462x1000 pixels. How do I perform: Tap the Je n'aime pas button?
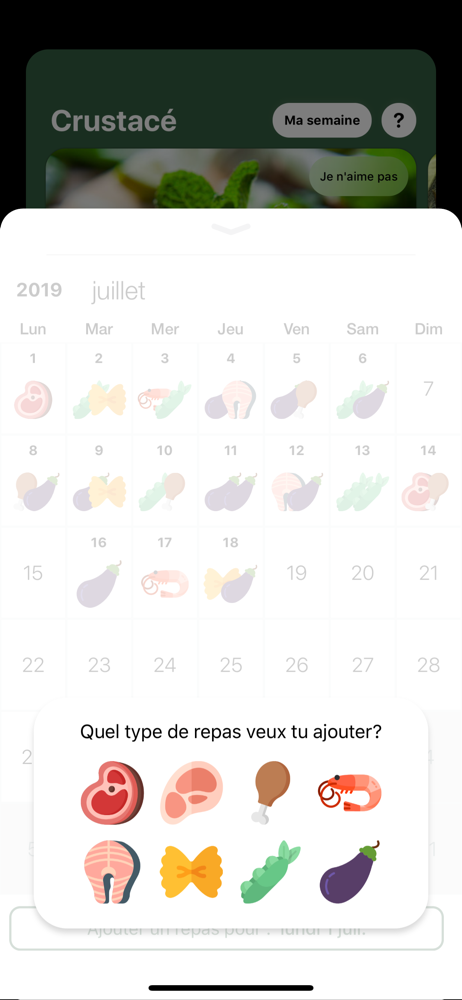click(x=359, y=176)
